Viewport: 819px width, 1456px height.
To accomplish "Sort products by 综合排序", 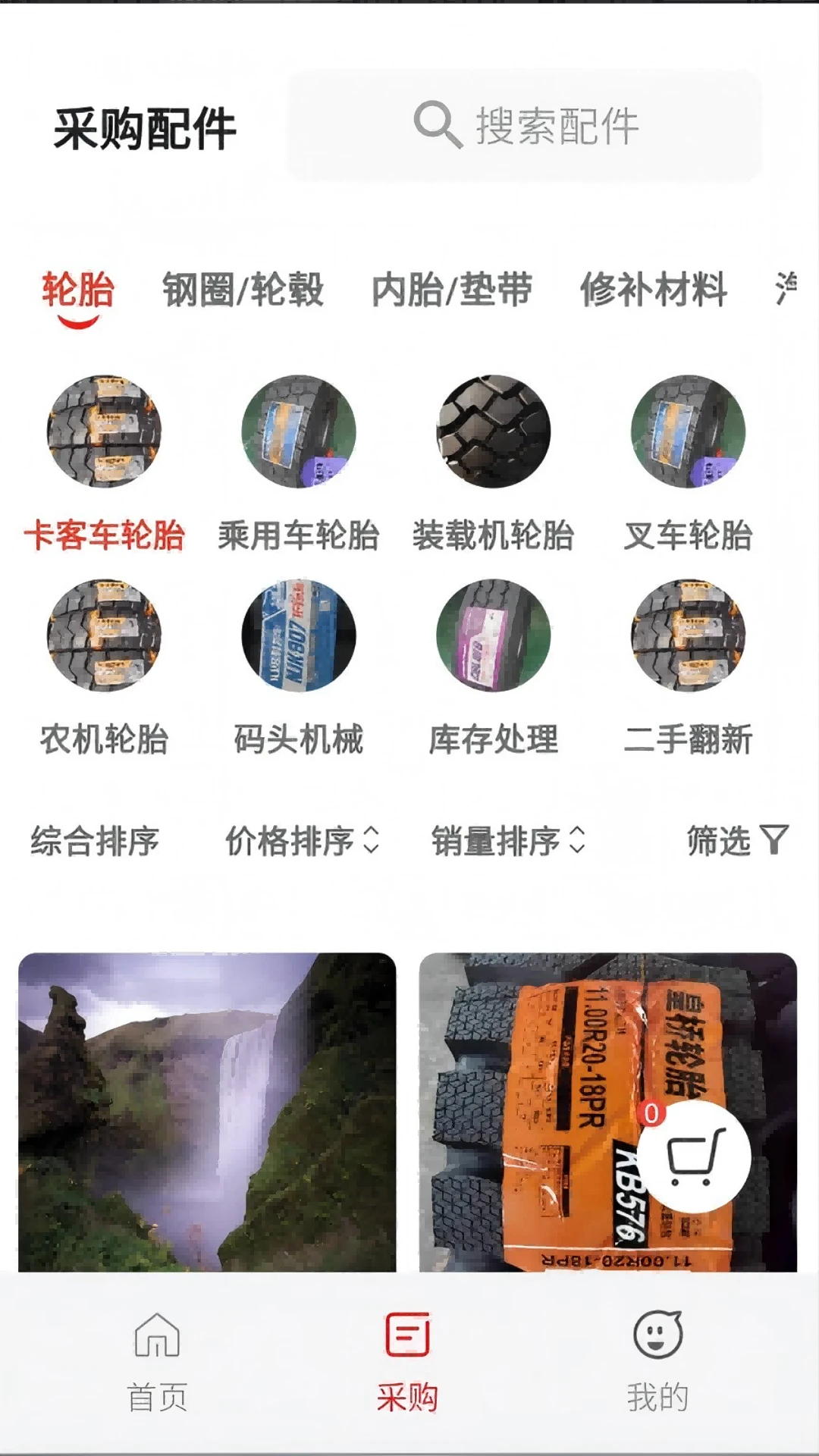I will (95, 841).
